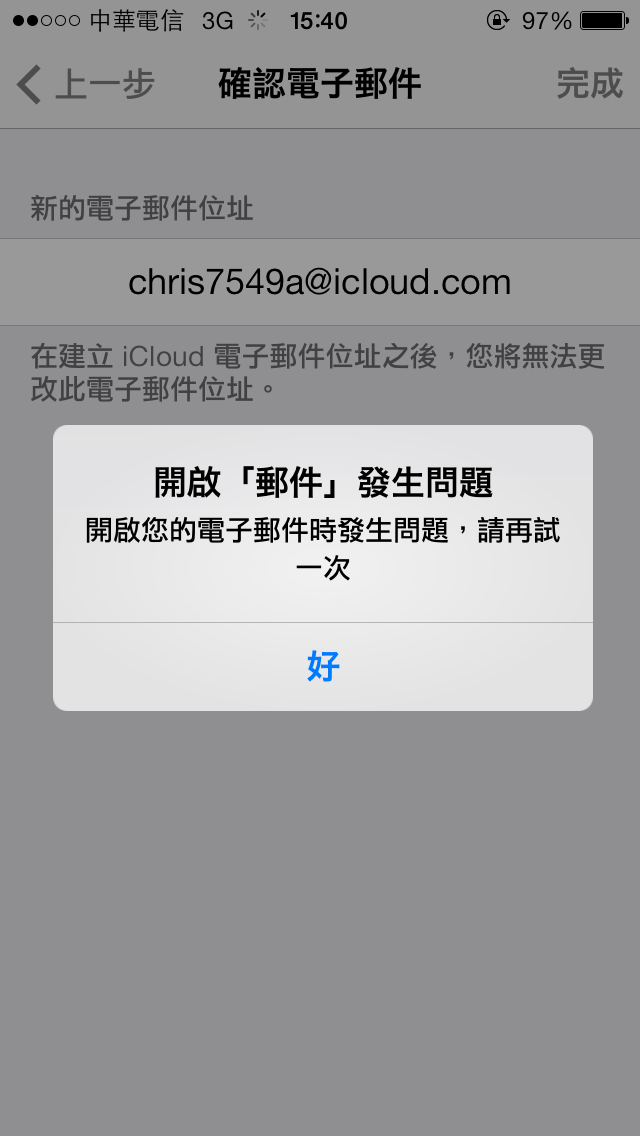This screenshot has width=640, height=1136.
Task: Tap 完成 to finish
Action: tap(589, 85)
